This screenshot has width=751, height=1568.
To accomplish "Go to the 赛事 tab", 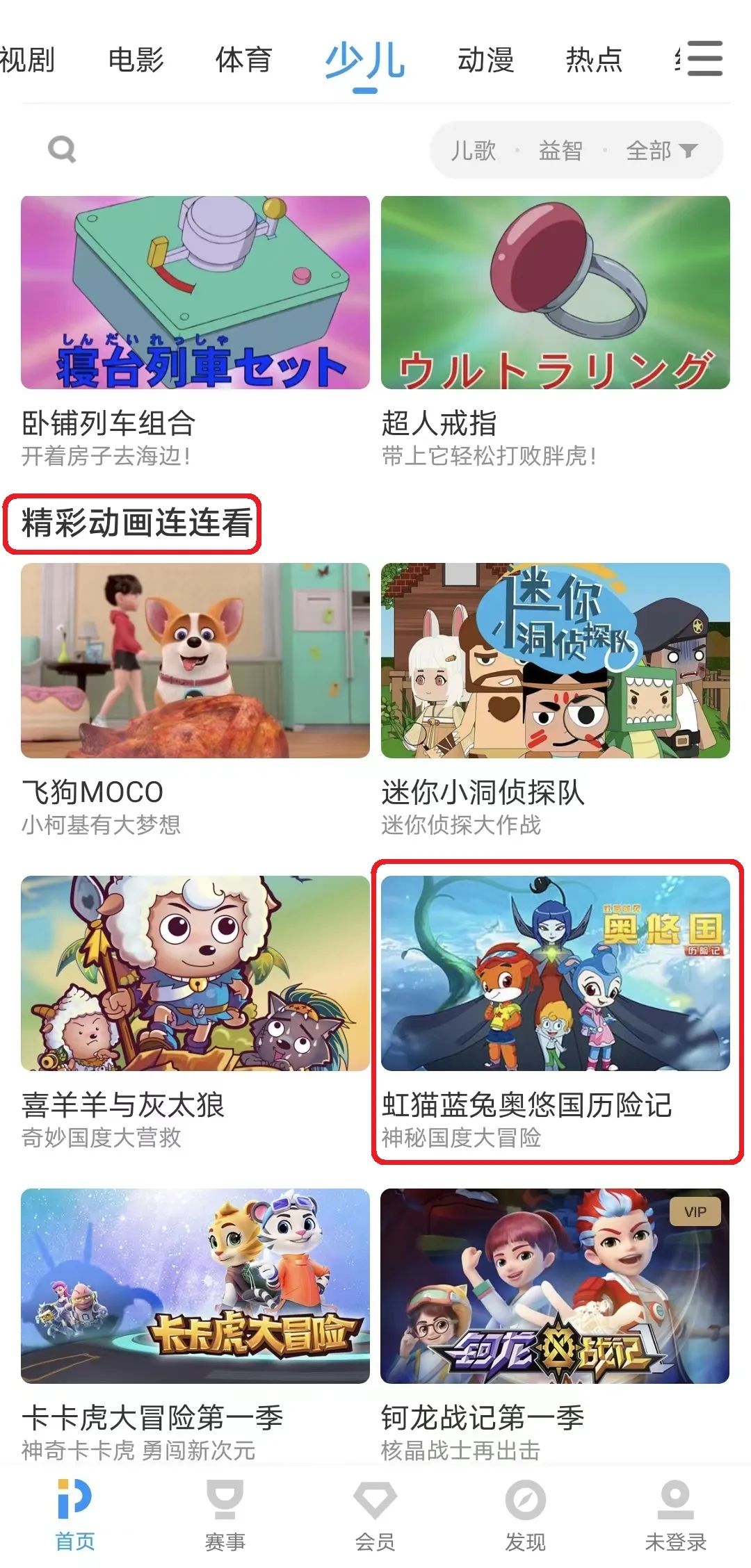I will point(225,1515).
